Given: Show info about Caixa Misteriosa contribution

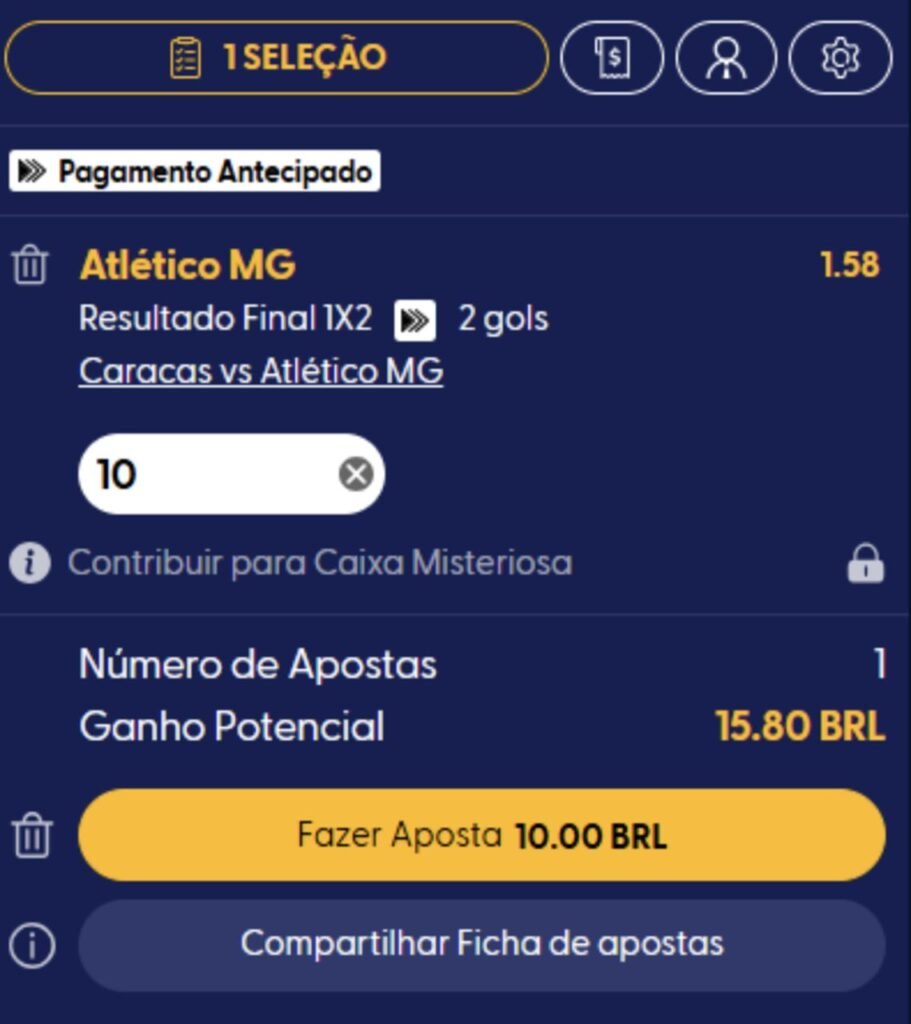Looking at the screenshot, I should [x=30, y=563].
